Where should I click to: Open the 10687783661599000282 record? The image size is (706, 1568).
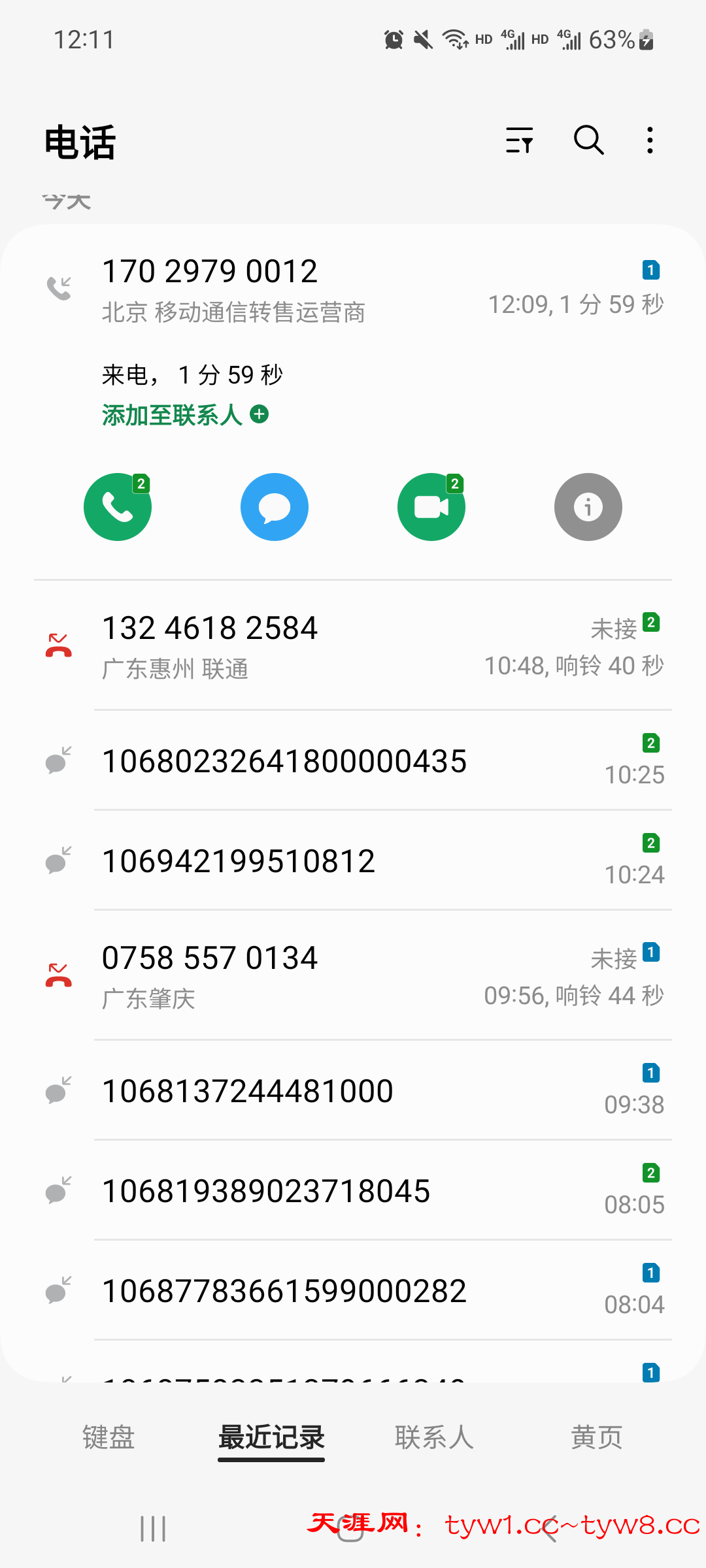(x=353, y=1291)
